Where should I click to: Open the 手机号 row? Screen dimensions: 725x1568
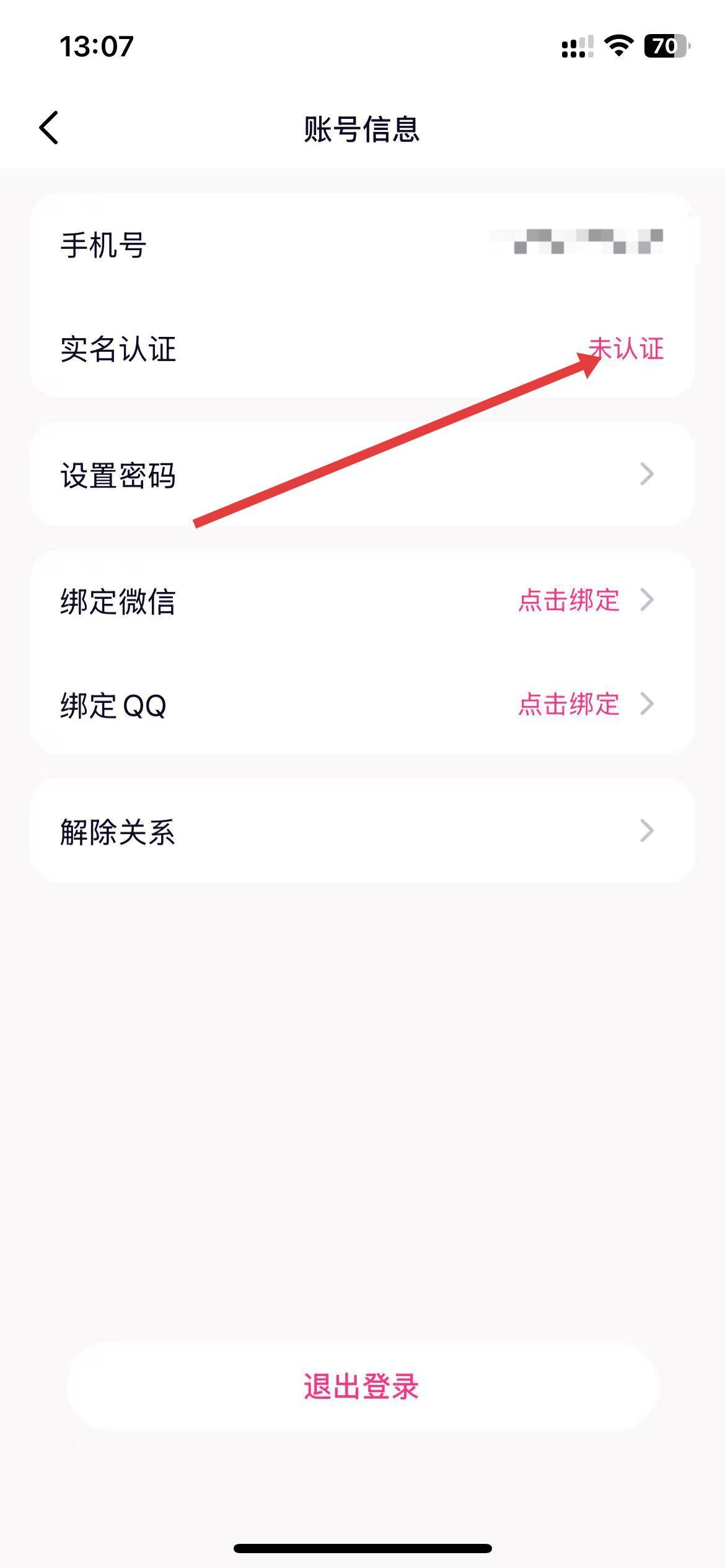pyautogui.click(x=362, y=245)
